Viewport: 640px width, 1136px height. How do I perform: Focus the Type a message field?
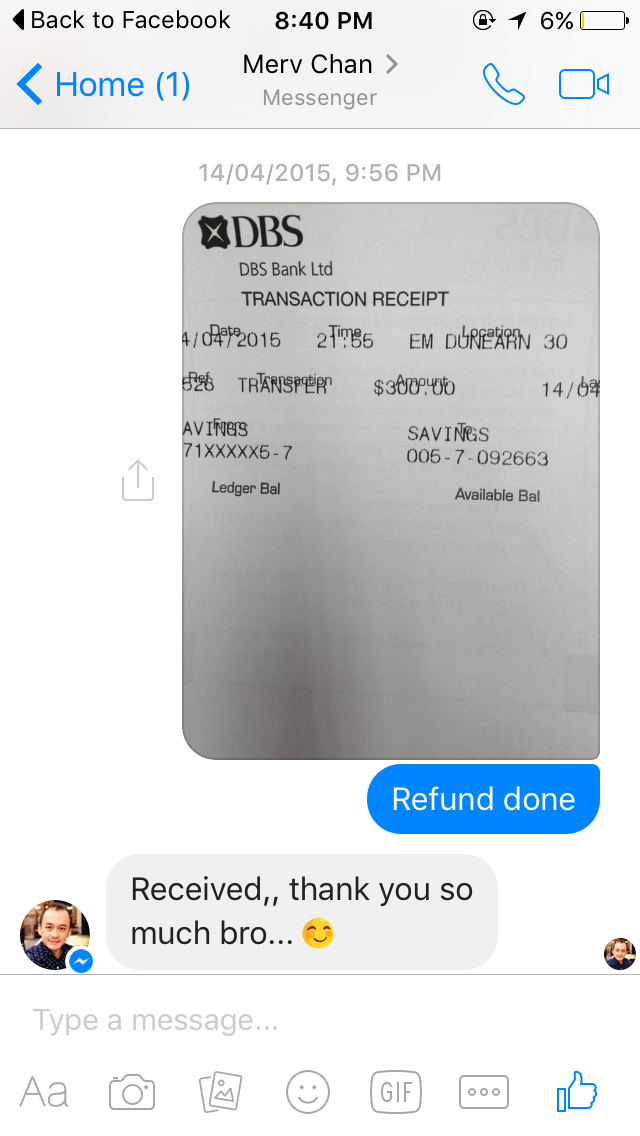click(x=320, y=1020)
